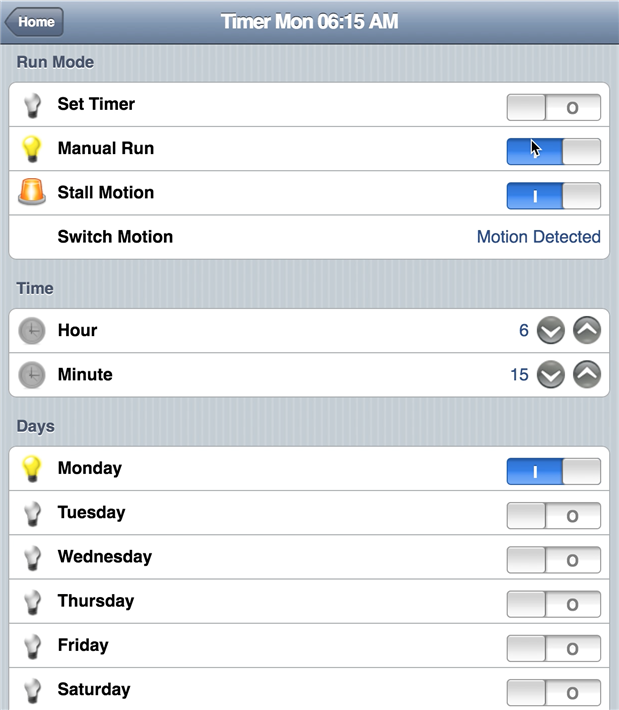
Task: Enable the Tuesday switch
Action: click(x=553, y=516)
